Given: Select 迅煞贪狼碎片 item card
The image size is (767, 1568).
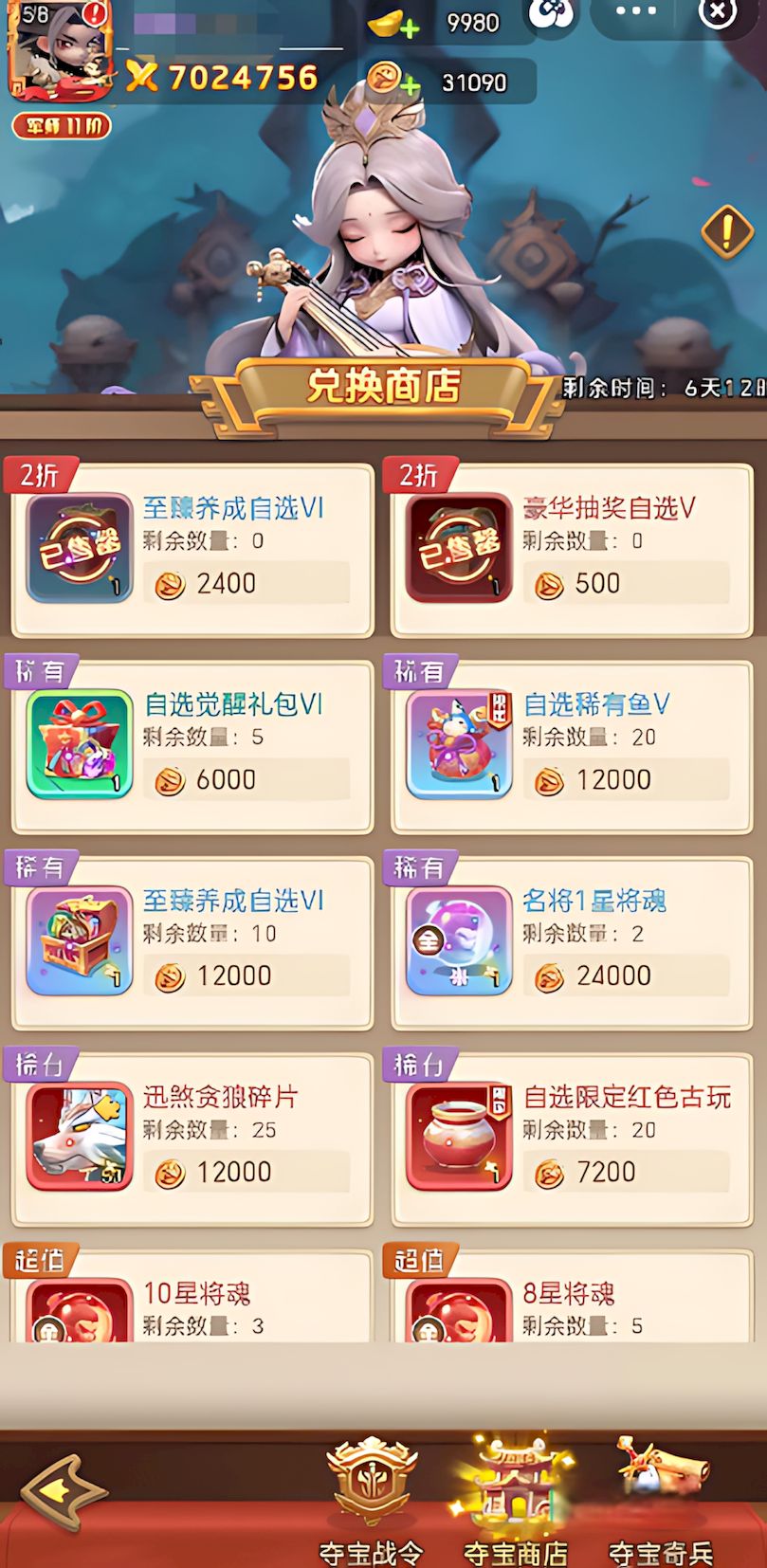Looking at the screenshot, I should (x=192, y=1140).
